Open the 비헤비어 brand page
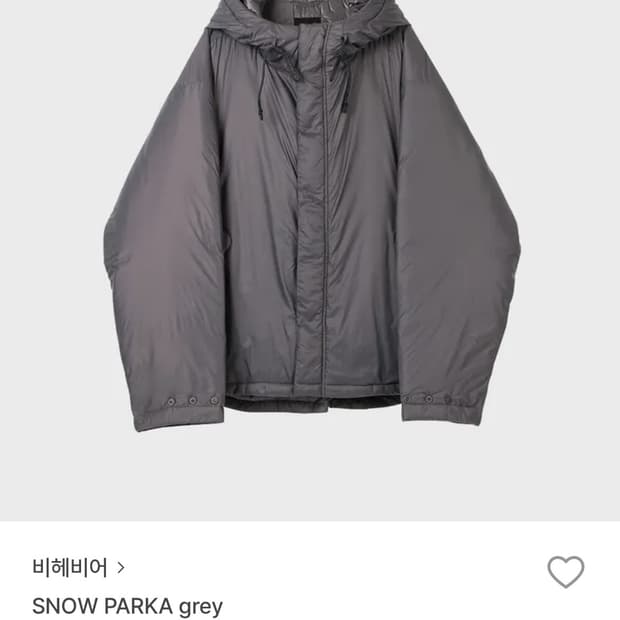 [78, 568]
